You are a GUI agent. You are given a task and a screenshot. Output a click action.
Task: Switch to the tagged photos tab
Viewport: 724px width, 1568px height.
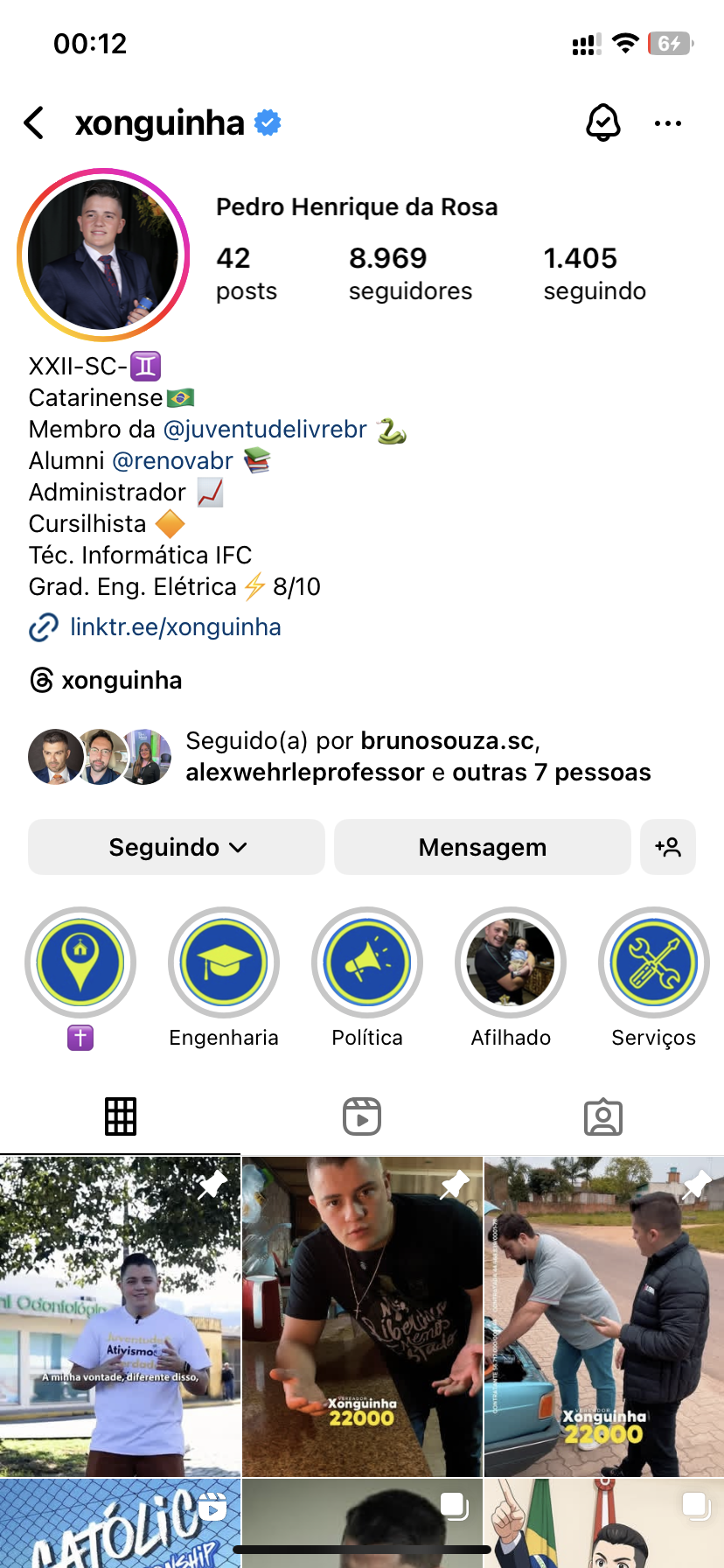pos(603,1116)
